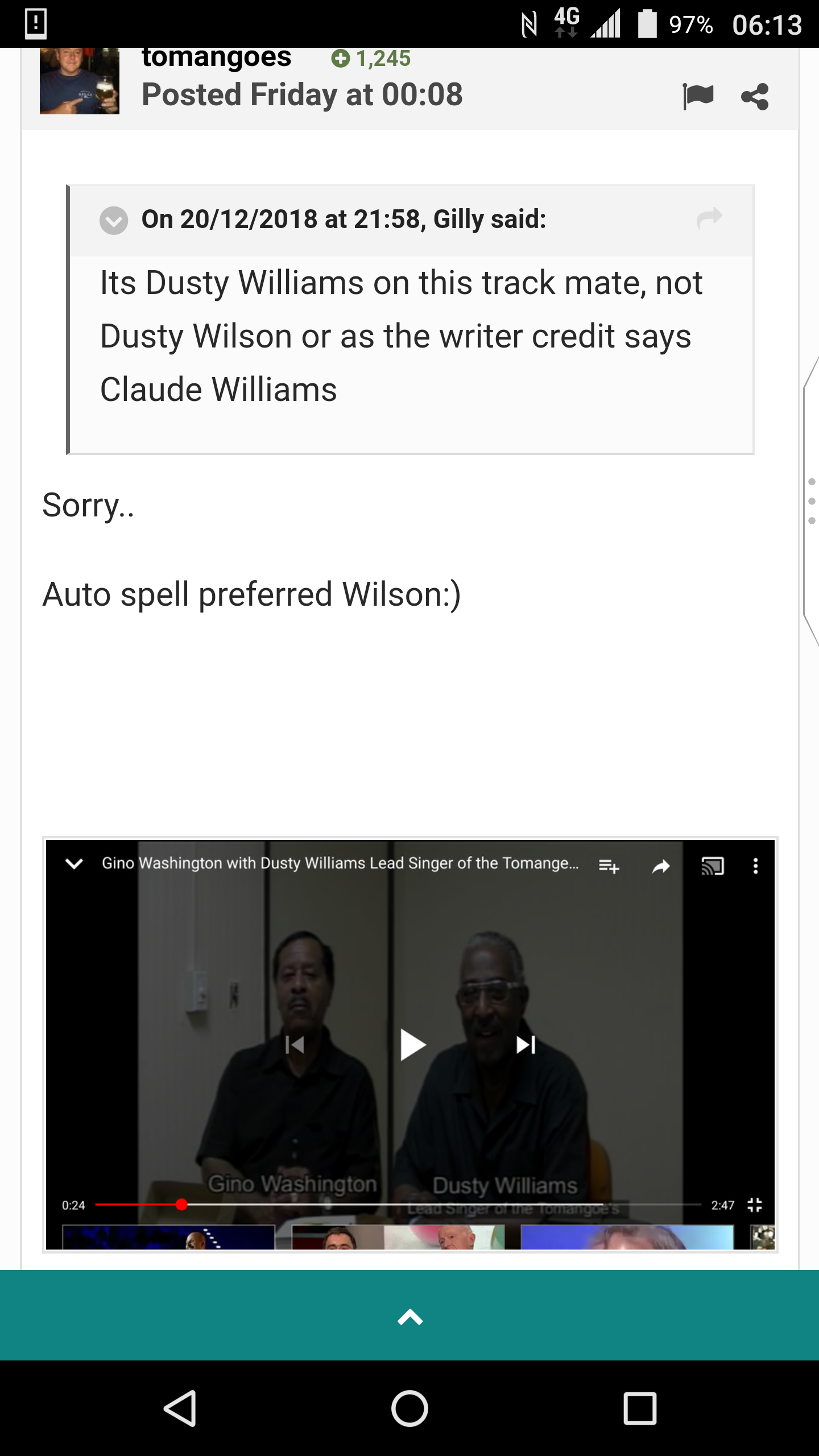Skip to the next video
The image size is (819, 1456).
(526, 1045)
